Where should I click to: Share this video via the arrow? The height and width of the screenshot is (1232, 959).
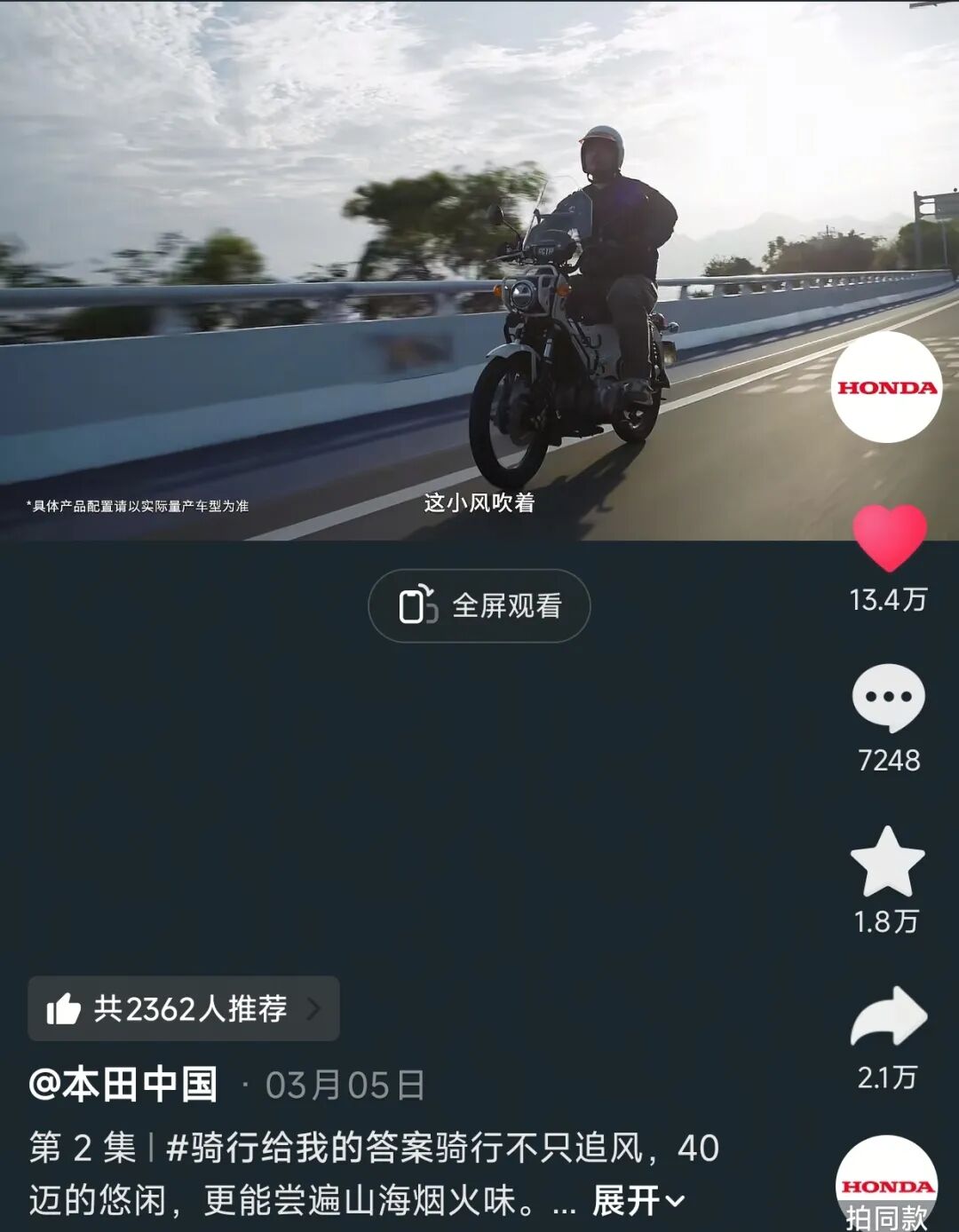pyautogui.click(x=888, y=1017)
